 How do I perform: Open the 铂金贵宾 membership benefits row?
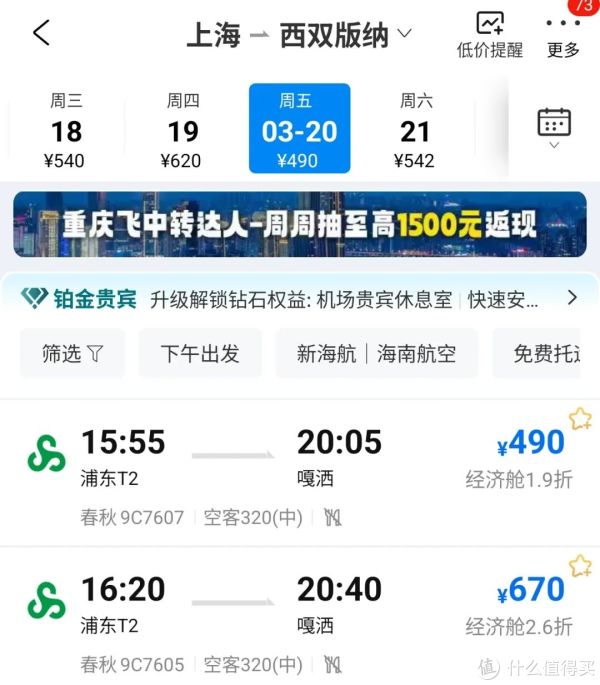click(x=300, y=298)
